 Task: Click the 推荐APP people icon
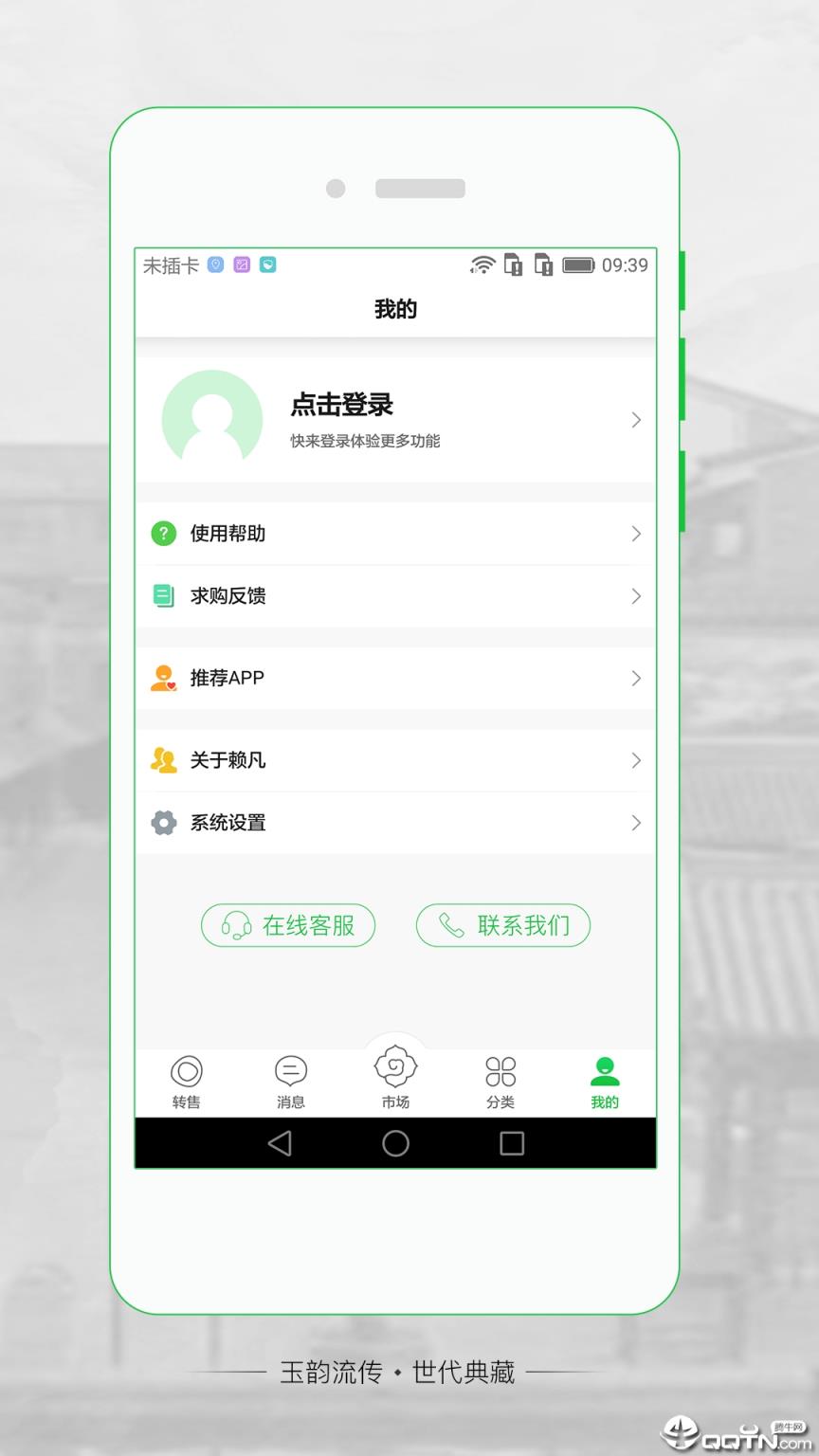163,678
